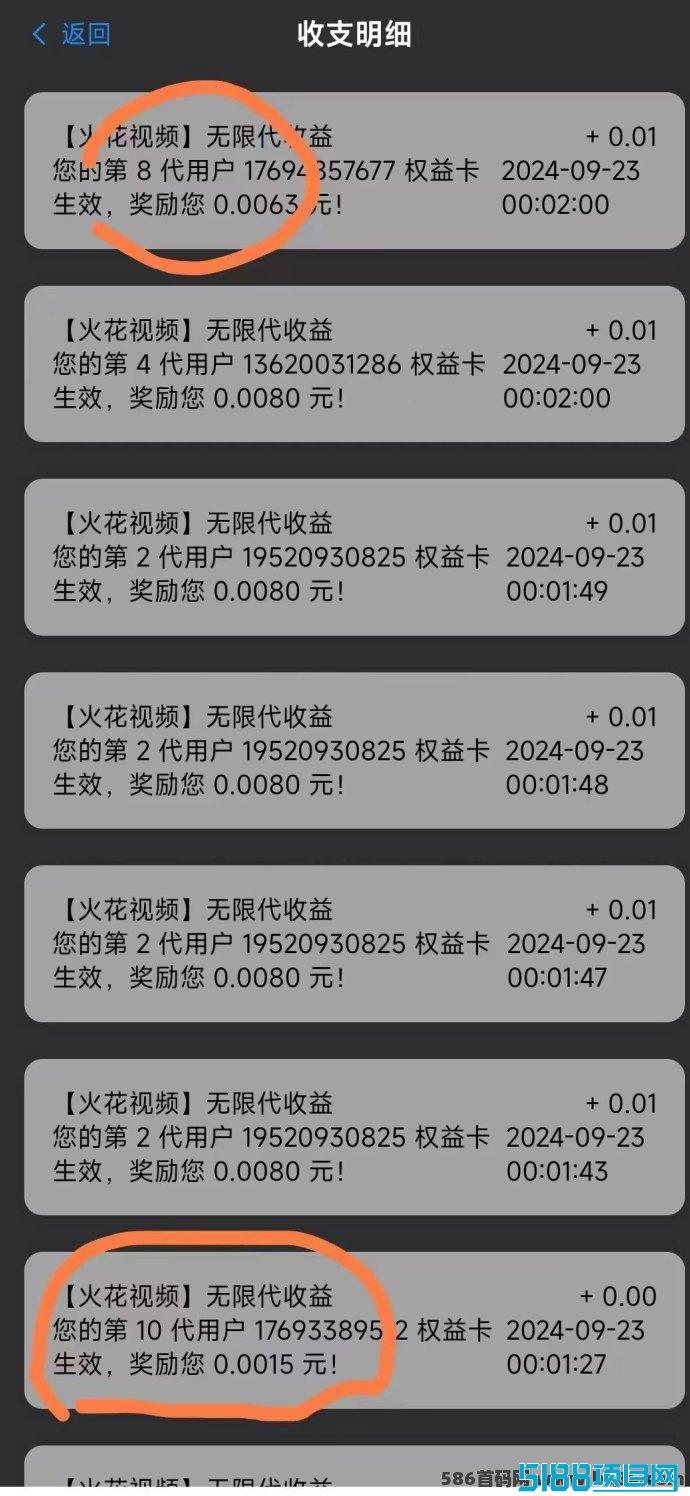The height and width of the screenshot is (1496, 690).
Task: Go back using the 返回 button
Action: tap(71, 34)
